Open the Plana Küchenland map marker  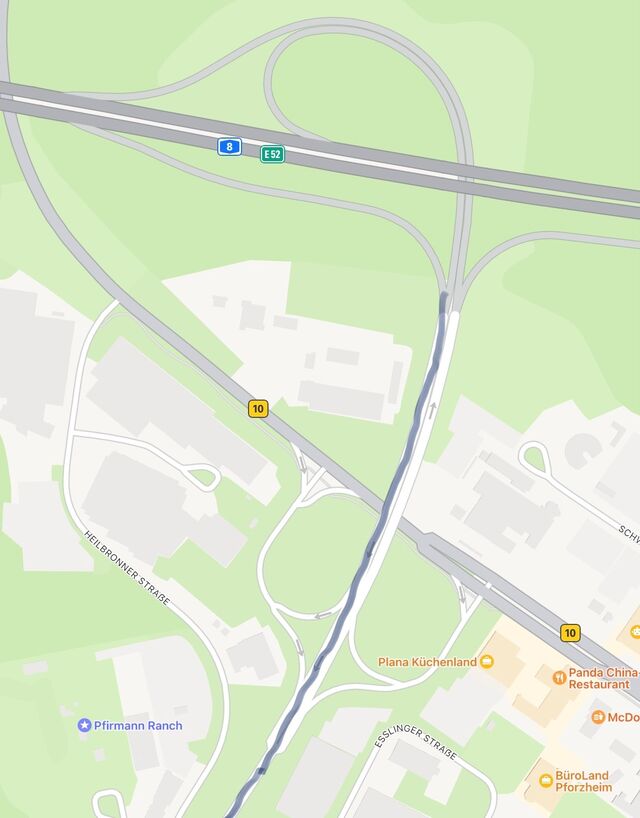click(x=486, y=661)
